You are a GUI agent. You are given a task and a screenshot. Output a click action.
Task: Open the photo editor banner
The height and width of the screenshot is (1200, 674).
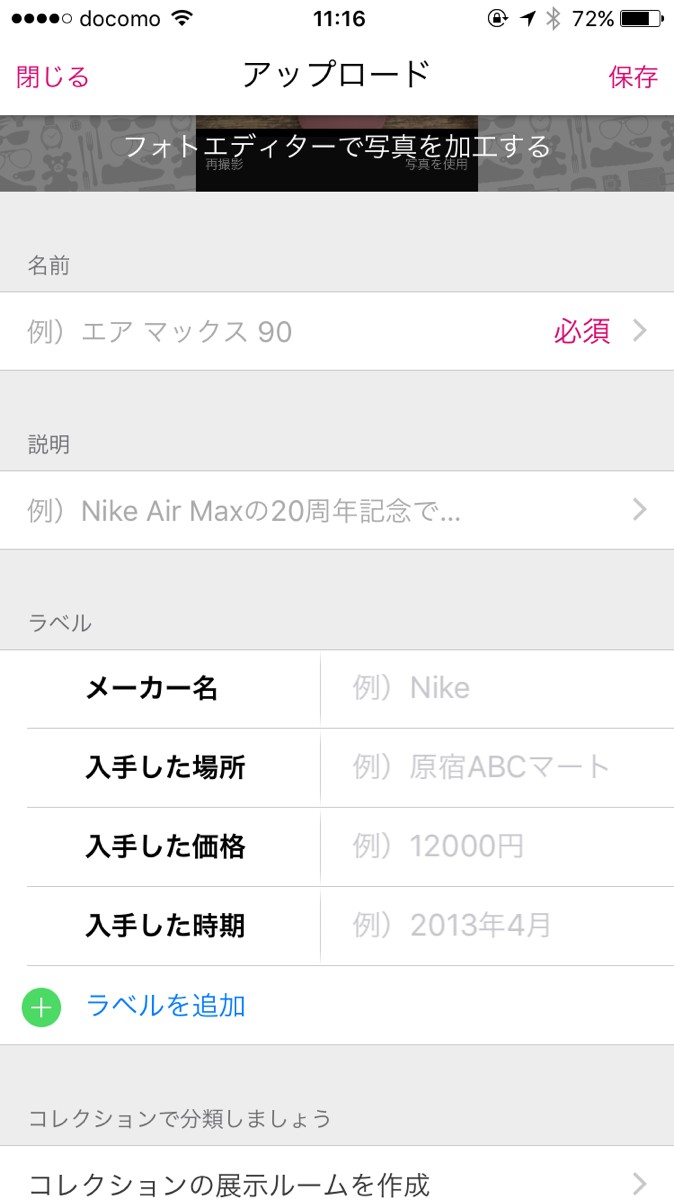click(337, 148)
